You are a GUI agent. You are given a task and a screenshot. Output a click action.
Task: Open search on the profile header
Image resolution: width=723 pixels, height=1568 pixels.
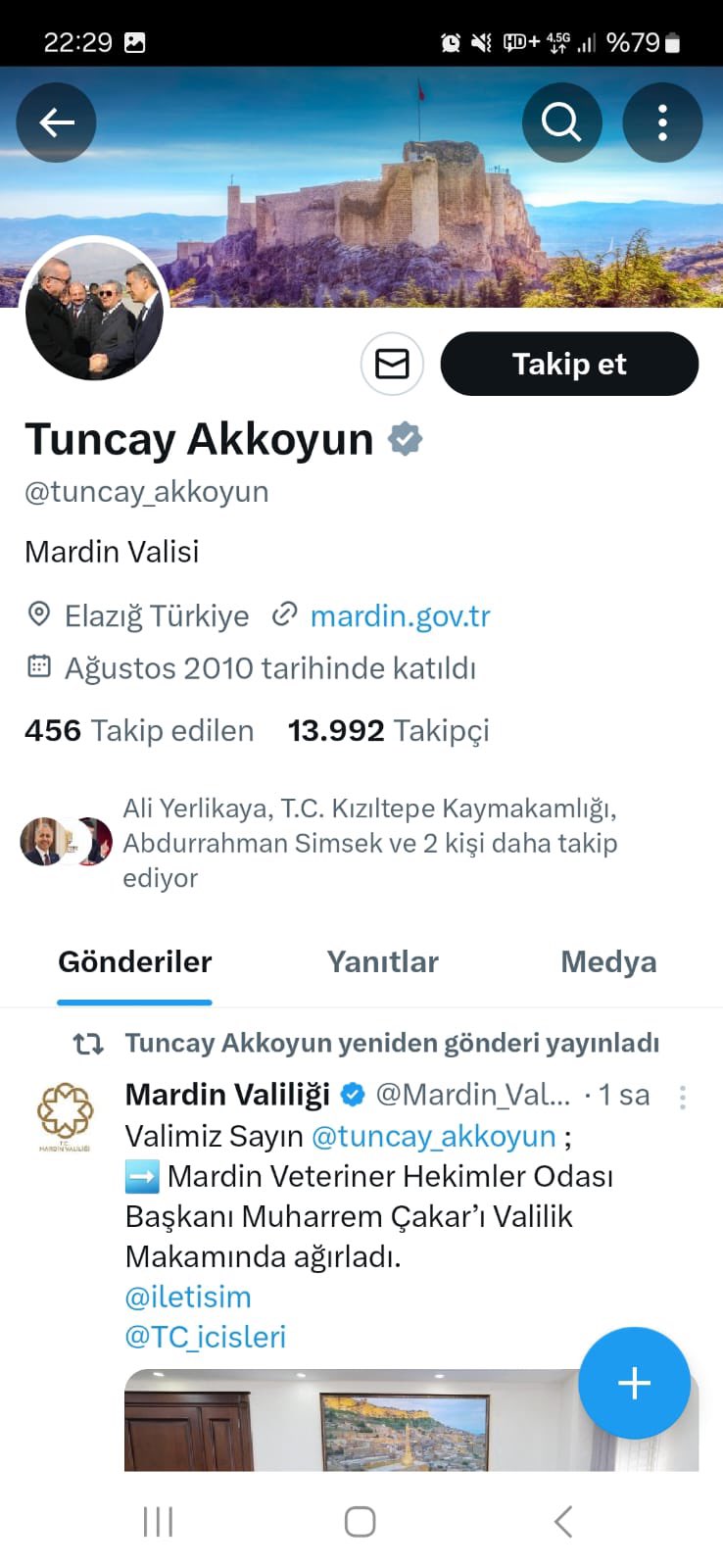click(561, 122)
